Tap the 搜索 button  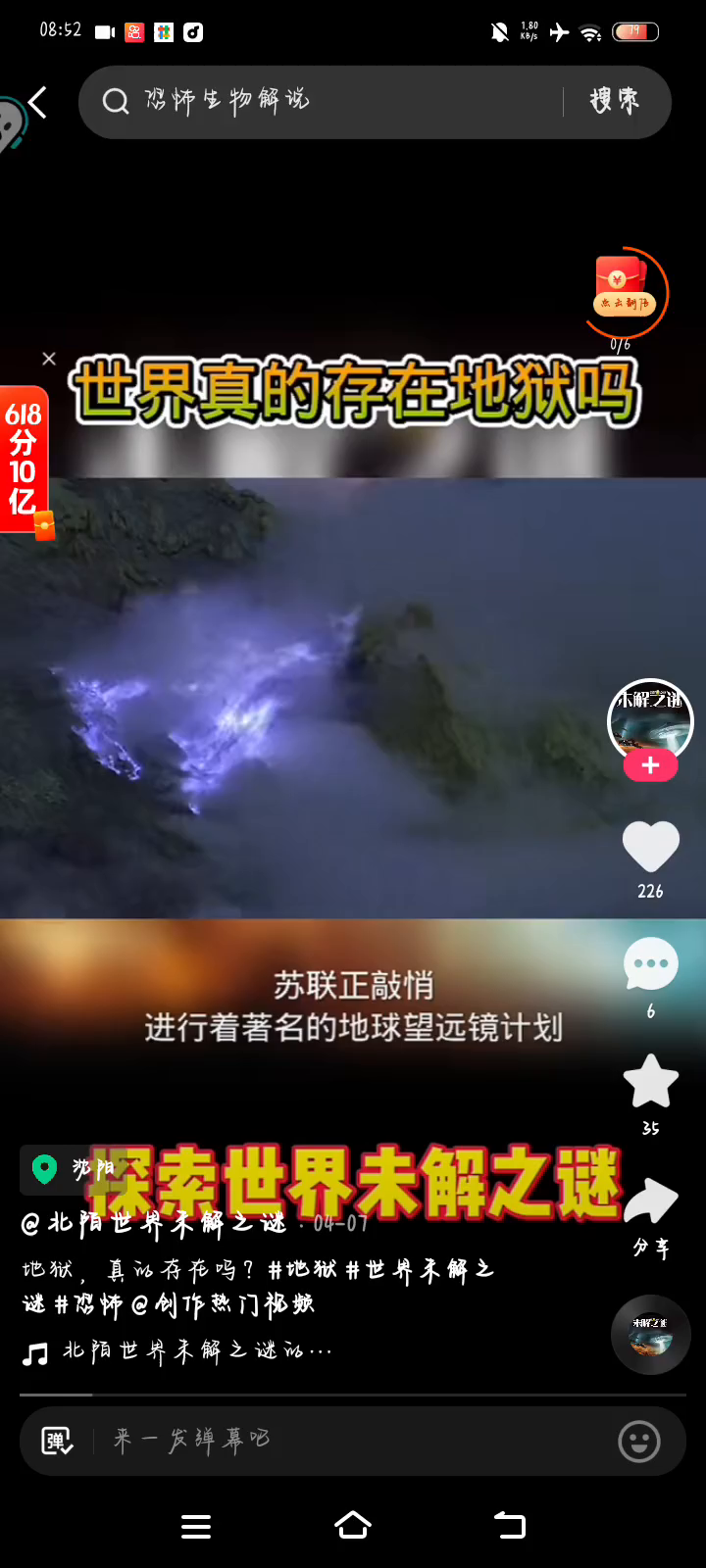click(615, 102)
